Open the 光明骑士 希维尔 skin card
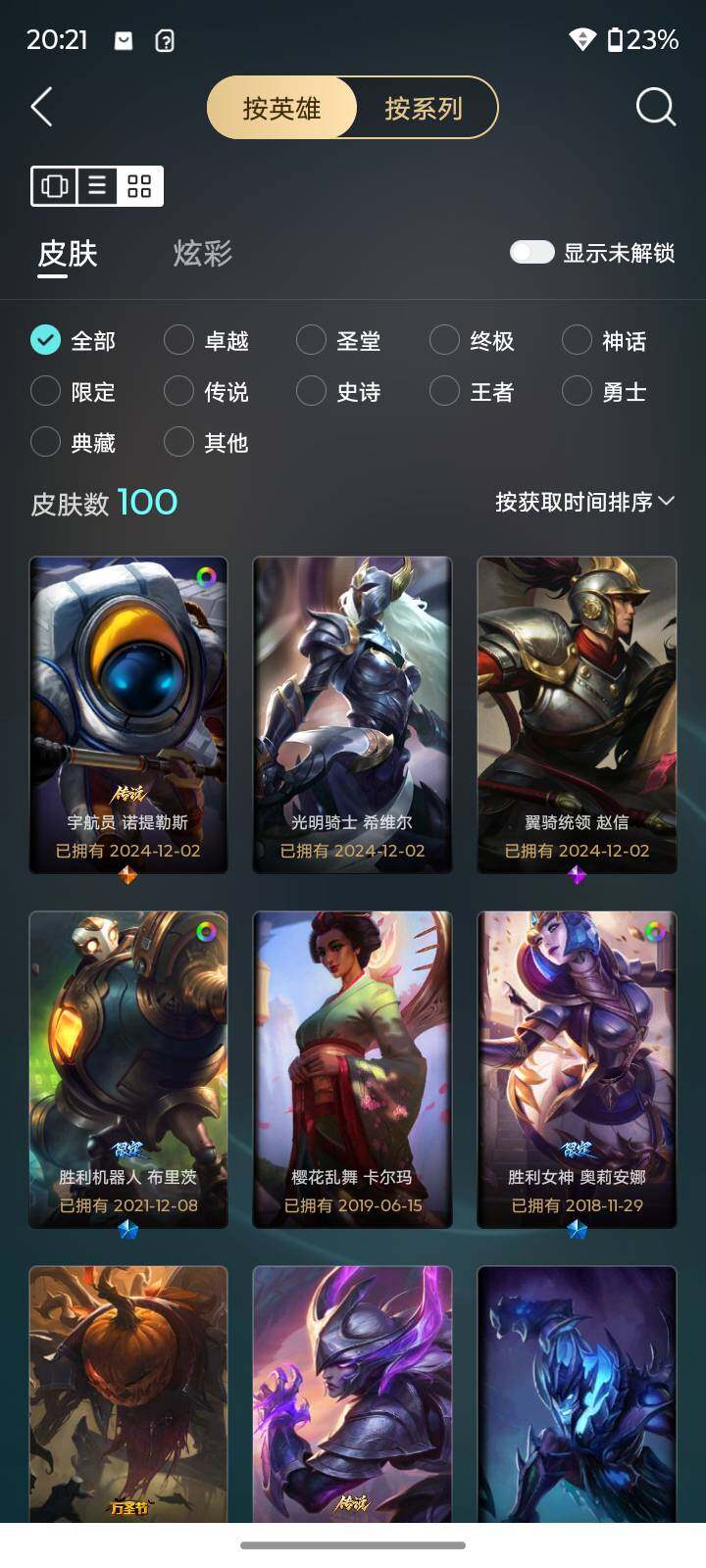The image size is (706, 1568). tap(352, 714)
